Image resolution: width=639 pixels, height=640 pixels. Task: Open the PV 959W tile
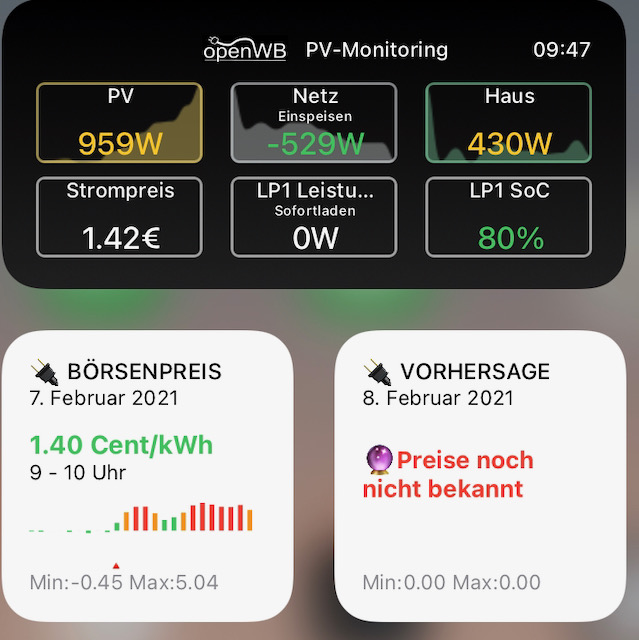pyautogui.click(x=120, y=123)
